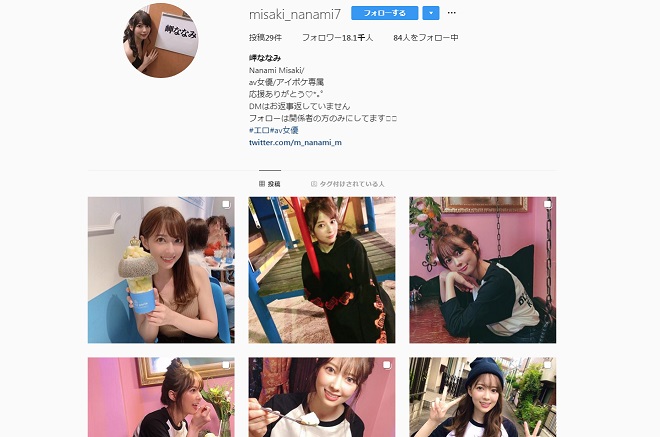Switch to the 投稿 tab

270,184
